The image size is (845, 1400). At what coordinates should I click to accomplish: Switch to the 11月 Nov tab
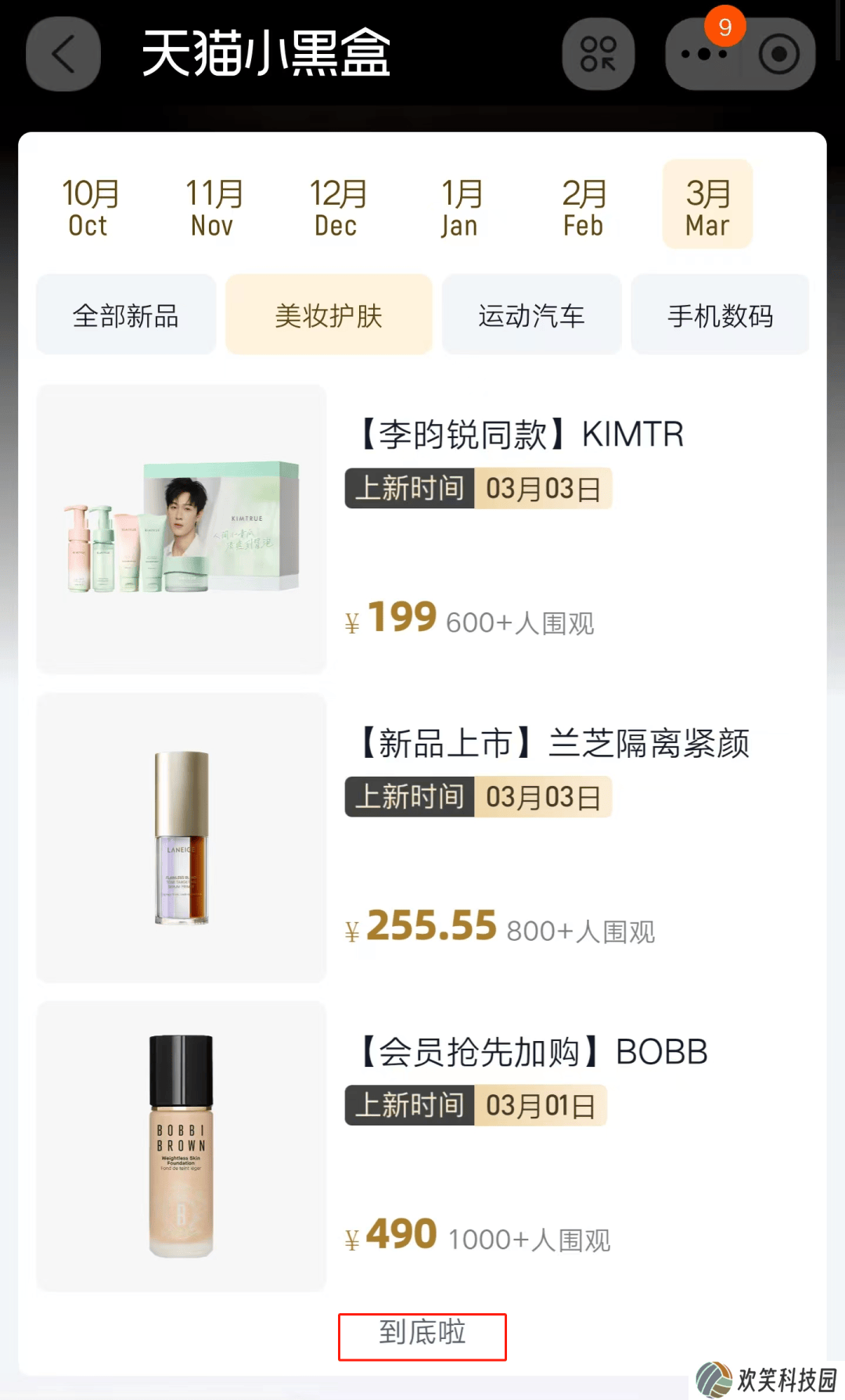[213, 206]
